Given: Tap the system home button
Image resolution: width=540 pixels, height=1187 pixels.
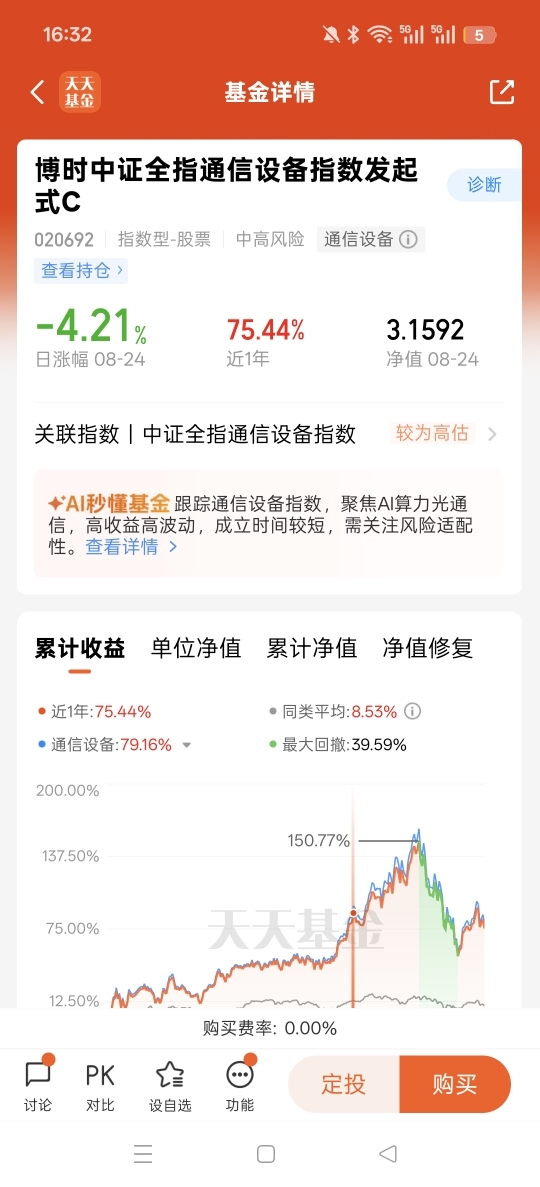Looking at the screenshot, I should point(266,1154).
